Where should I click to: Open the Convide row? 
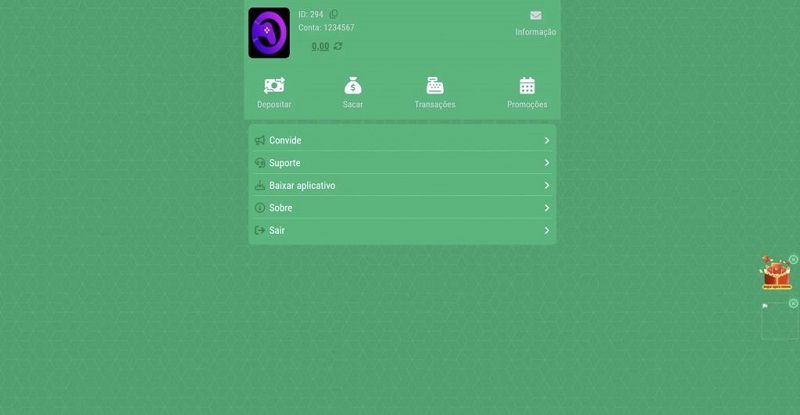(x=402, y=140)
